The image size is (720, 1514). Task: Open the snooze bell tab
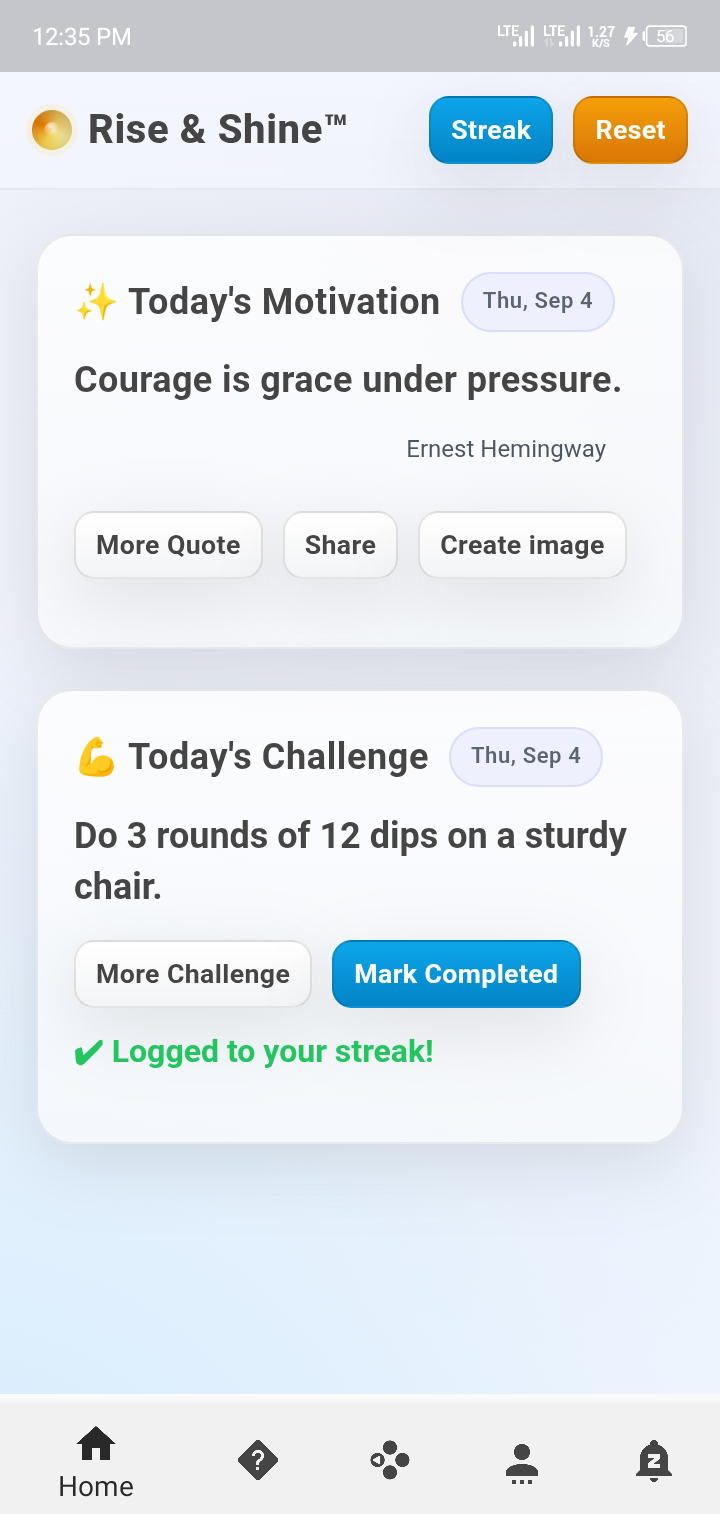pyautogui.click(x=654, y=1461)
